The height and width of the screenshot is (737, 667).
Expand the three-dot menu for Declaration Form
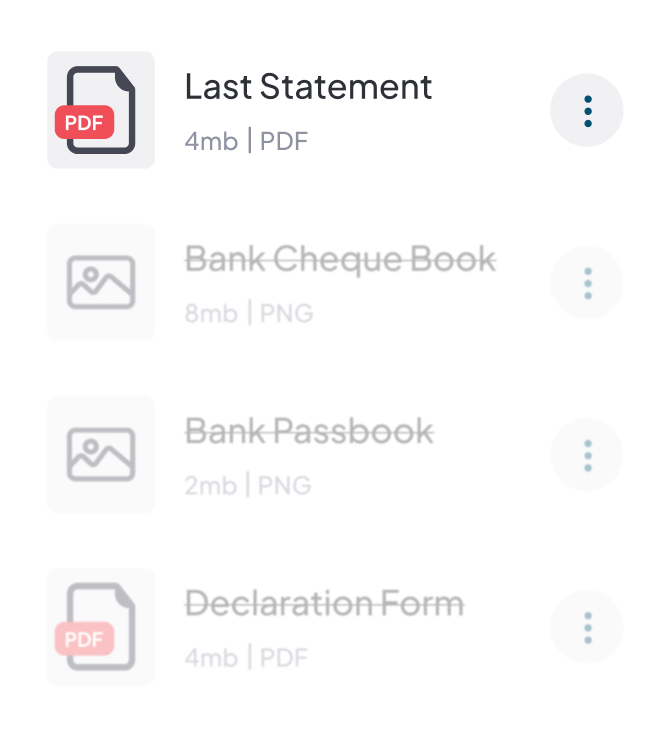[x=587, y=627]
